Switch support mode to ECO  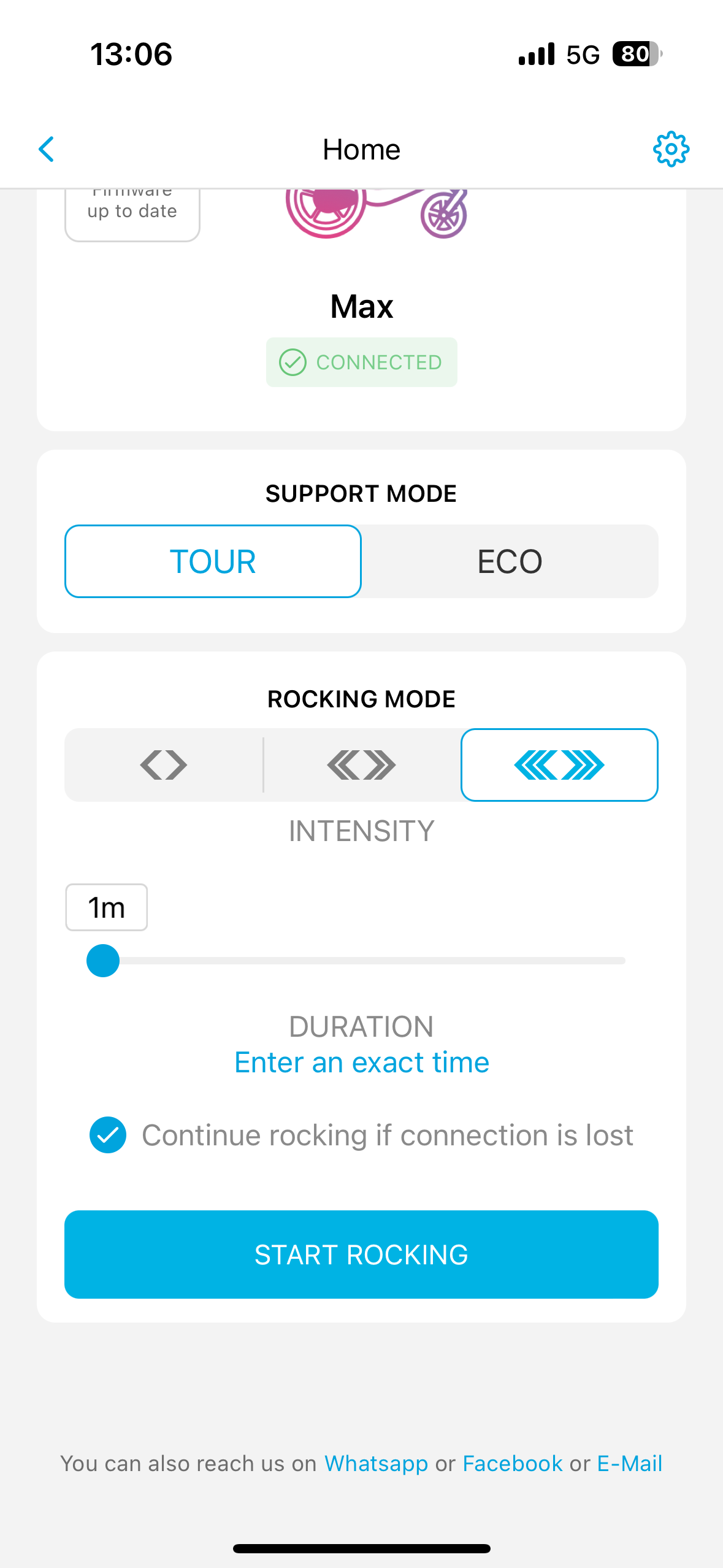pos(510,561)
